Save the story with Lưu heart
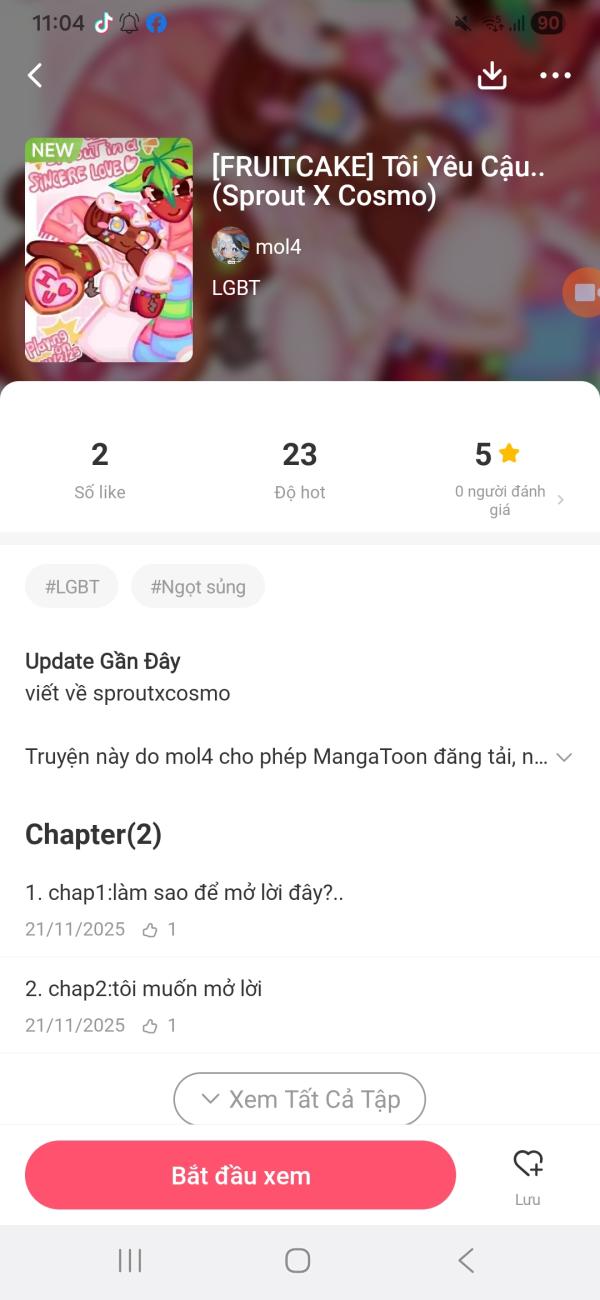Viewport: 600px width, 1300px height. coord(528,1174)
